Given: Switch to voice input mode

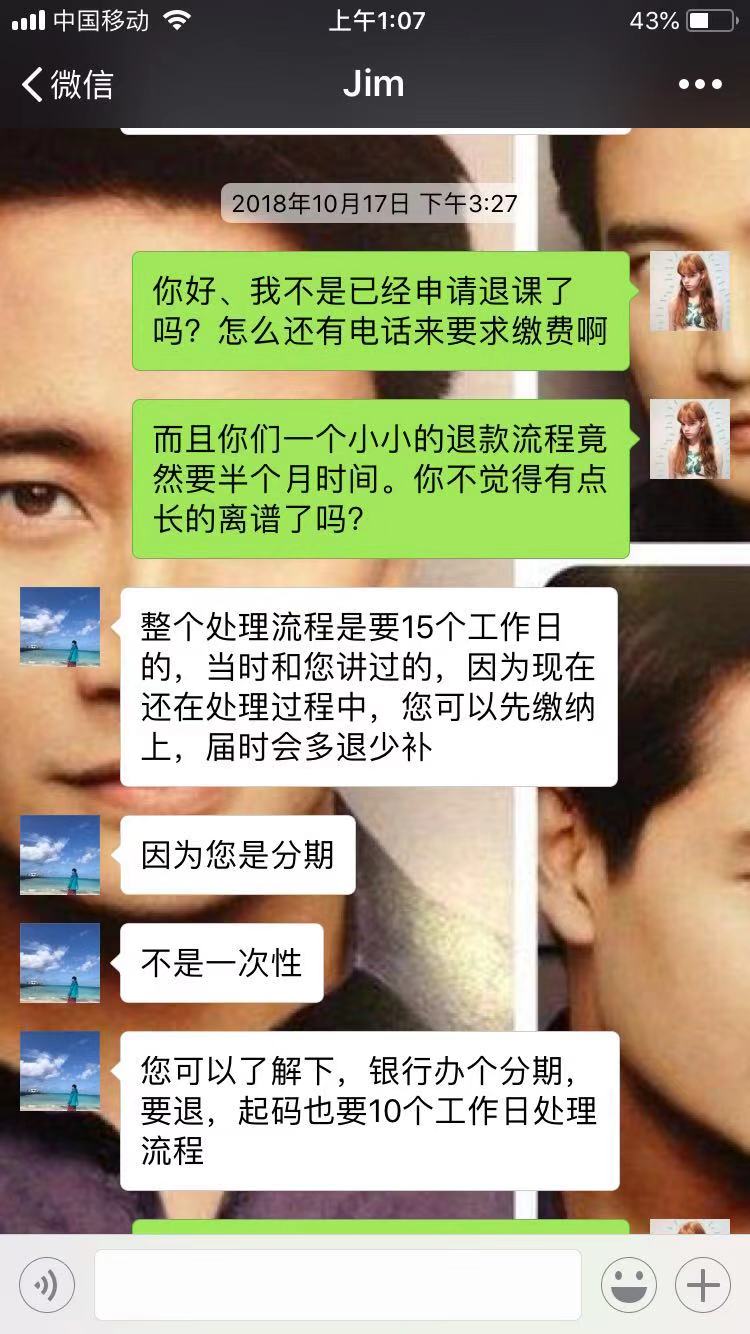Looking at the screenshot, I should 46,1285.
